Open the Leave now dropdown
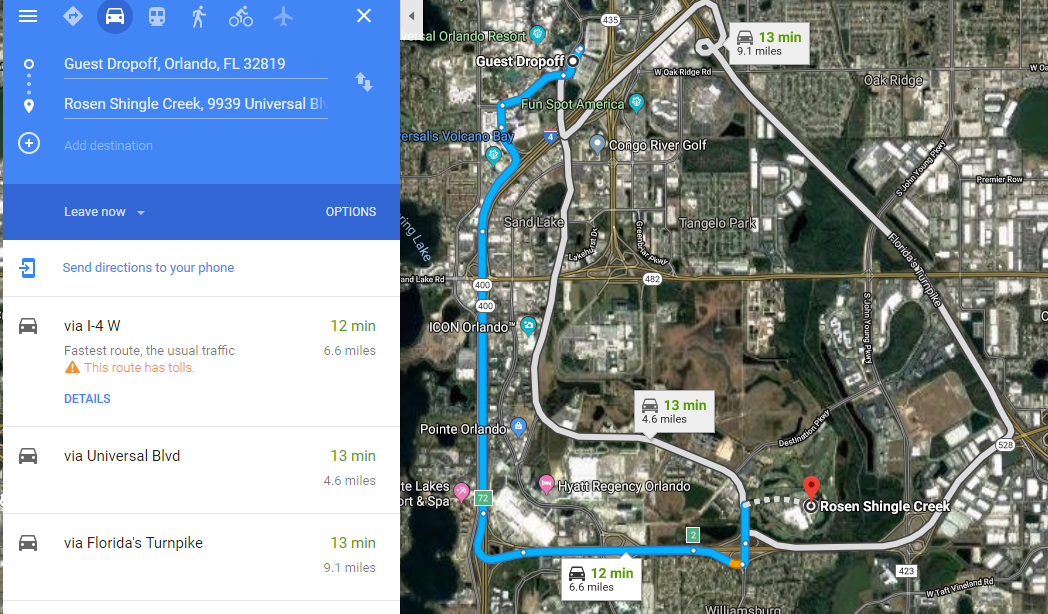Image resolution: width=1048 pixels, height=614 pixels. [x=104, y=212]
